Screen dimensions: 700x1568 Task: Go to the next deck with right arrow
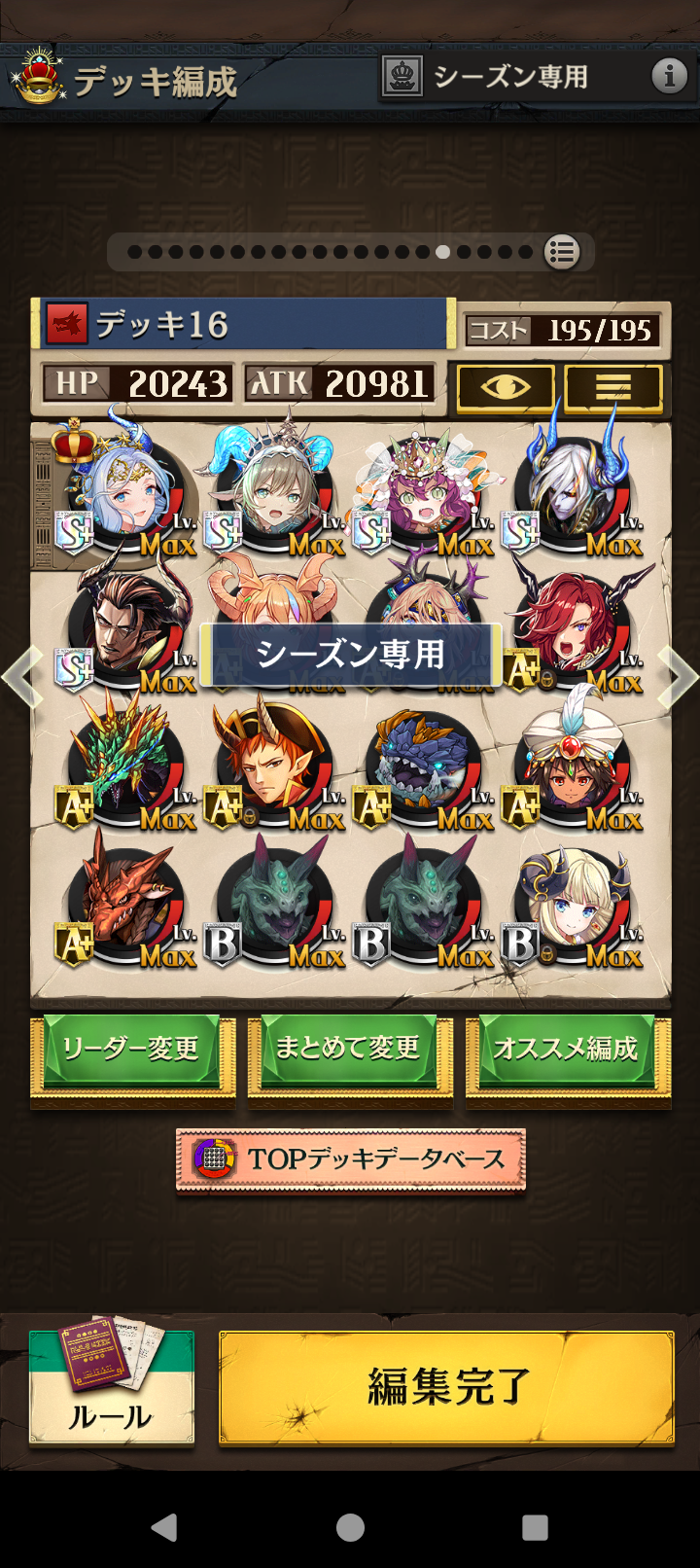coord(679,675)
